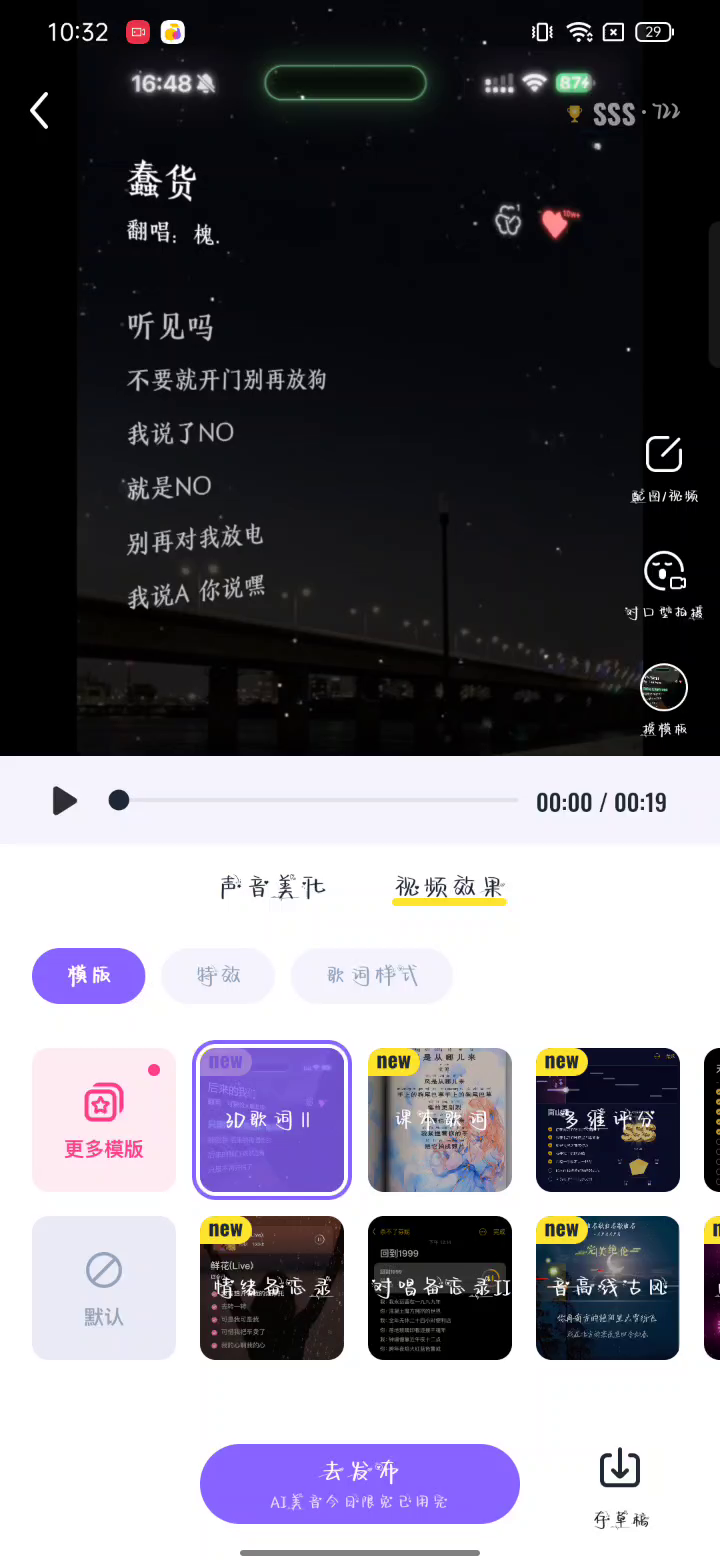Tap the playback progress bar
Screen dimensions: 720x1560
pyautogui.click(x=320, y=800)
